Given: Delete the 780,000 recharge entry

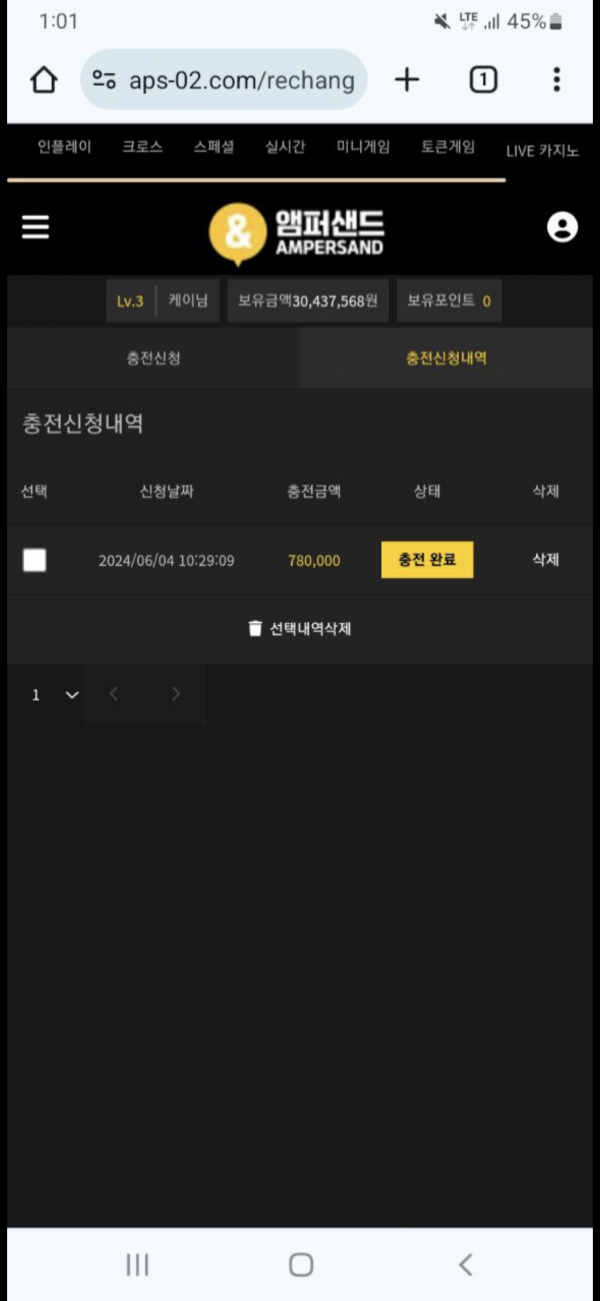Looking at the screenshot, I should pyautogui.click(x=545, y=560).
